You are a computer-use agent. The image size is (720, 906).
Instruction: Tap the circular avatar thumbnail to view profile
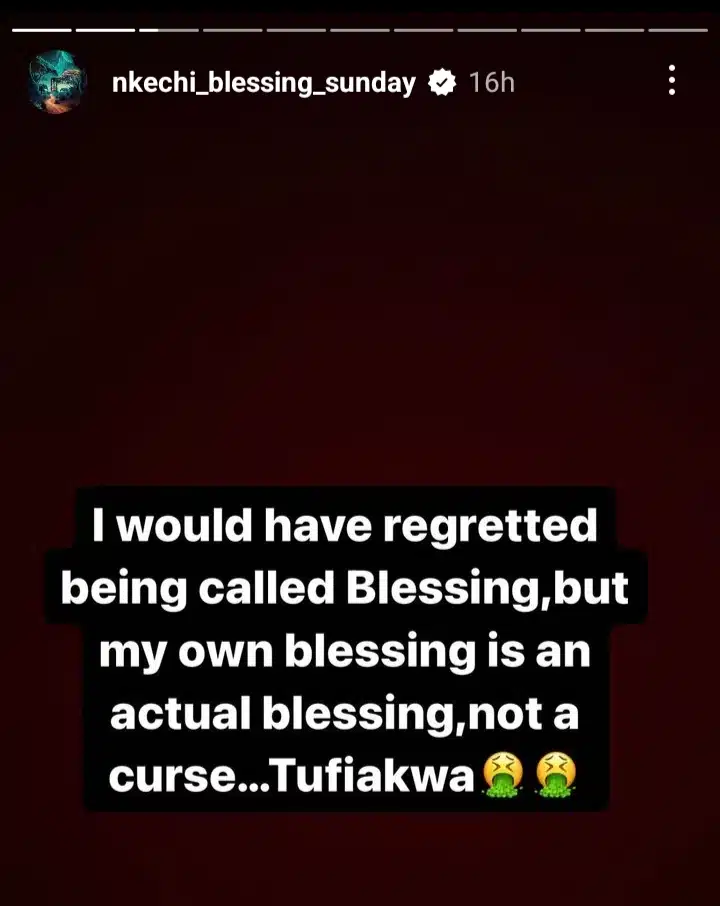pyautogui.click(x=57, y=81)
